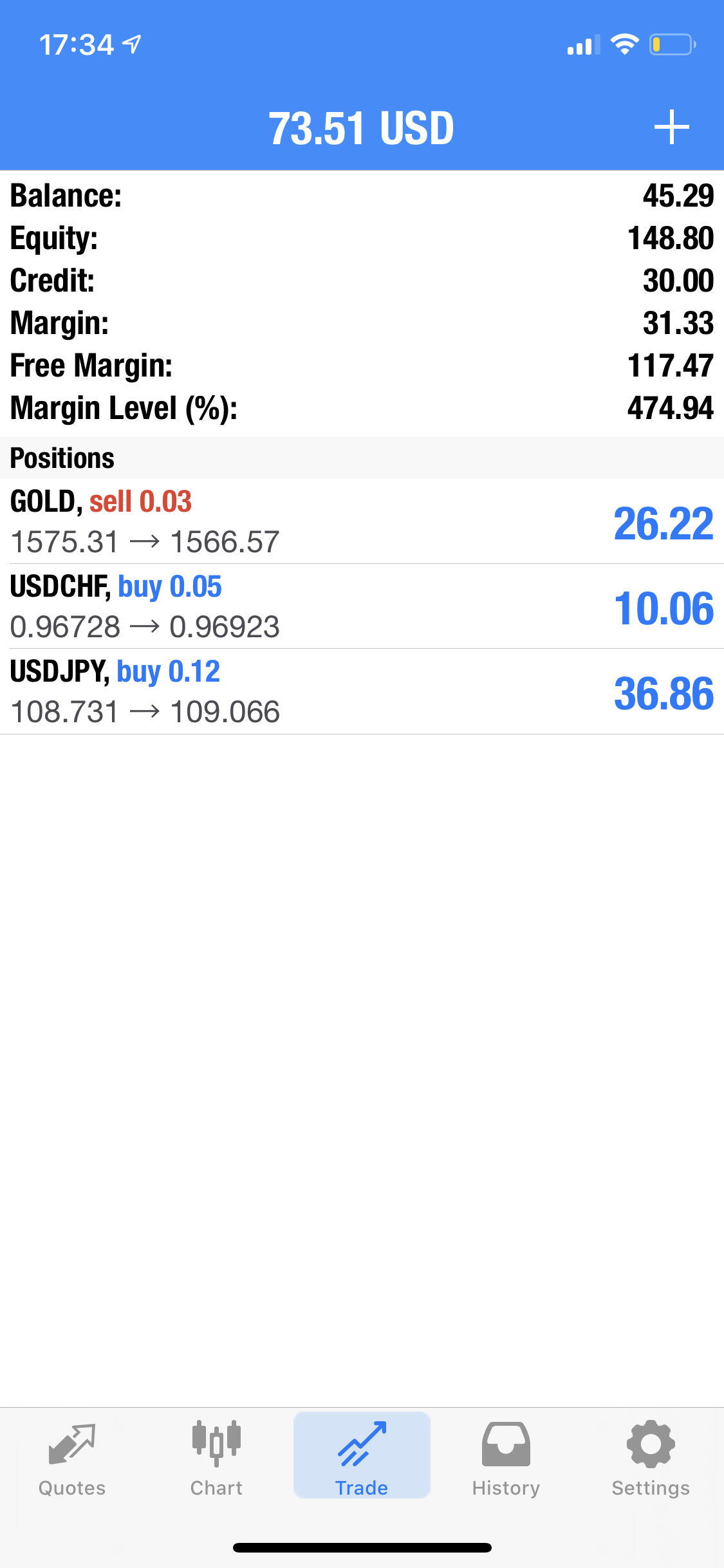This screenshot has height=1568, width=724.
Task: Add a new order with plus icon
Action: [671, 127]
